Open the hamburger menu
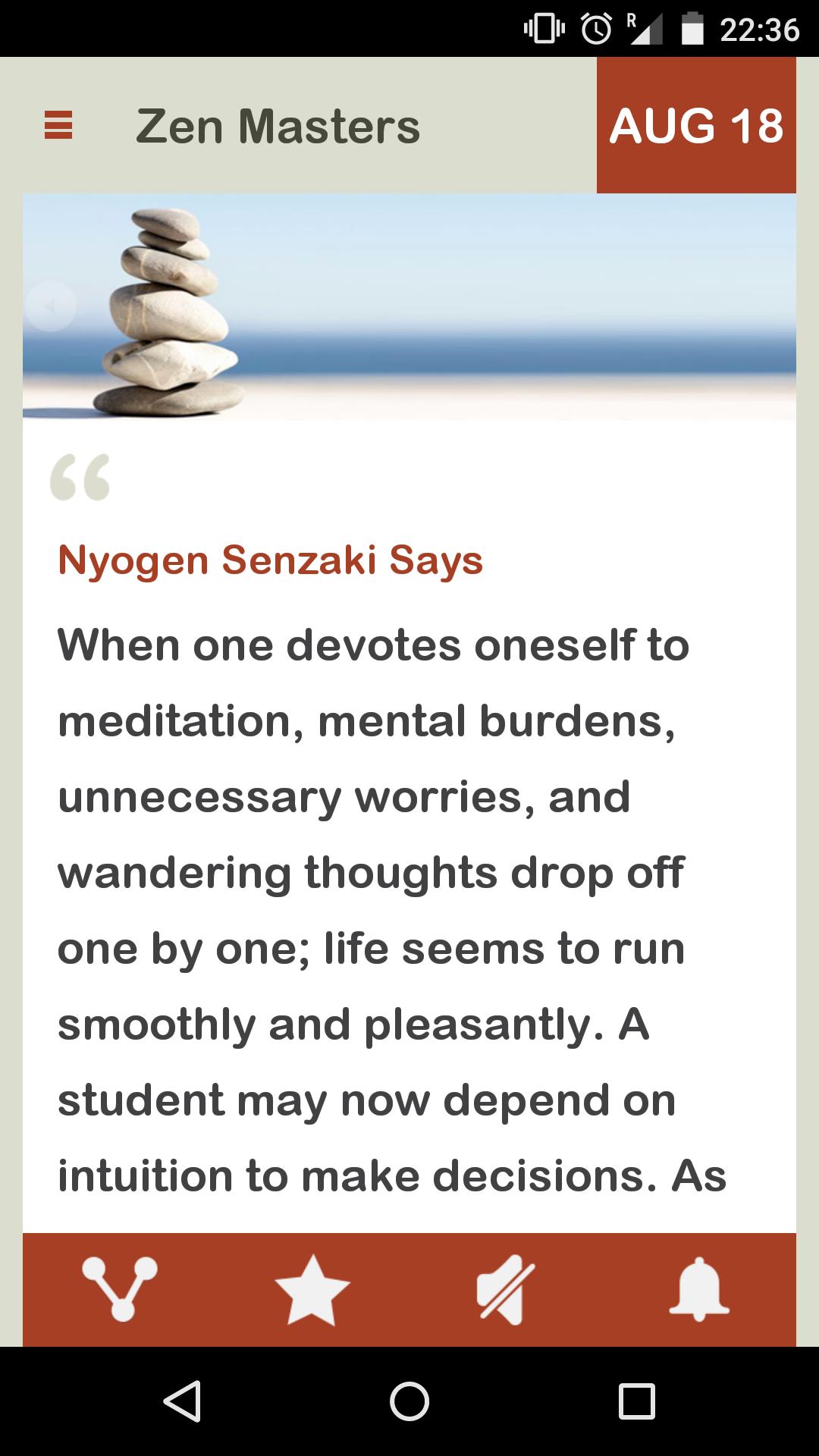819x1456 pixels. (x=58, y=125)
